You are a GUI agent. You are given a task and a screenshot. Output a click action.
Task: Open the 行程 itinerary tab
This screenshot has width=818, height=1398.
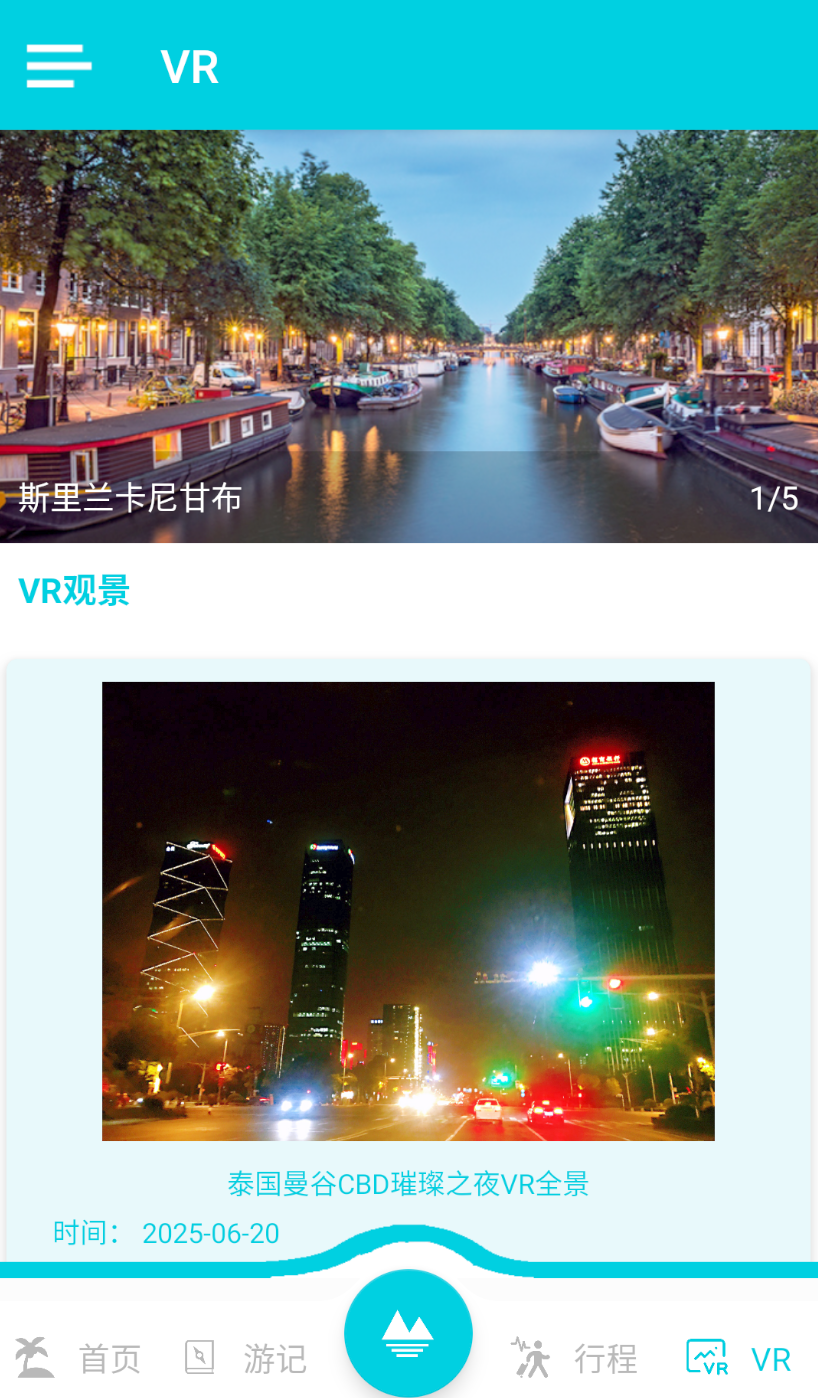pos(607,1358)
